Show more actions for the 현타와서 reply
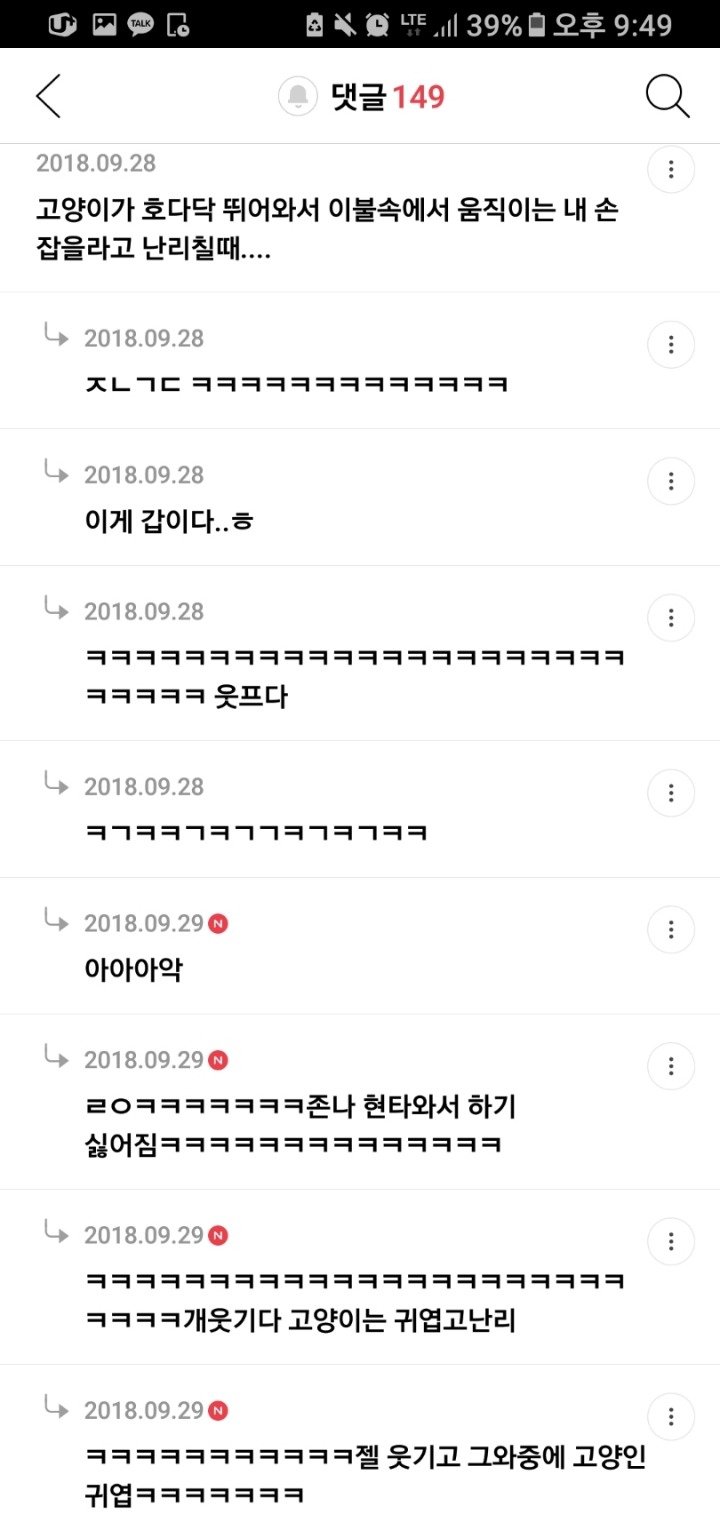This screenshot has width=720, height=1522. [671, 1065]
